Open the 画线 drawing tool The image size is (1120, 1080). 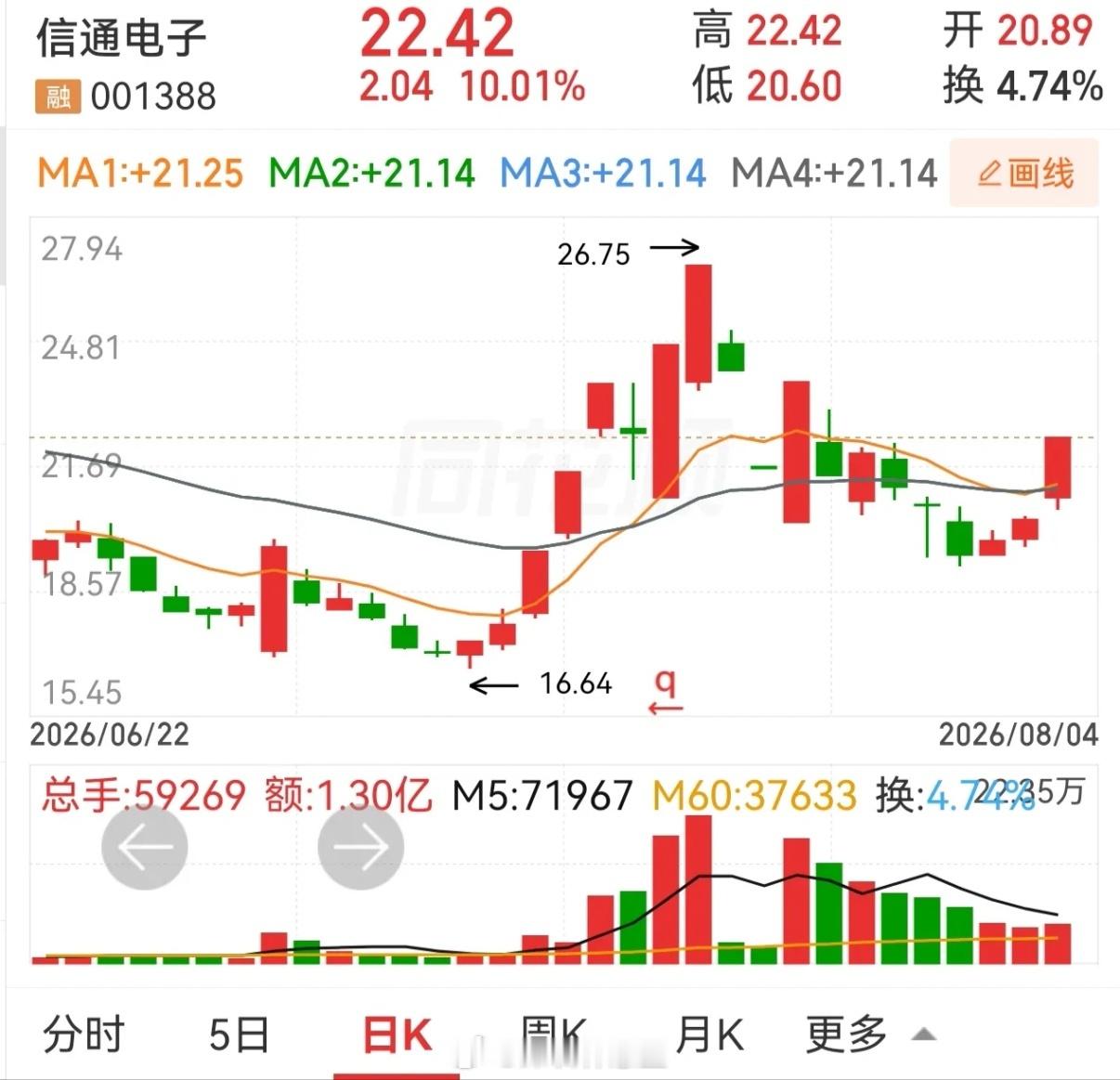coord(1023,173)
